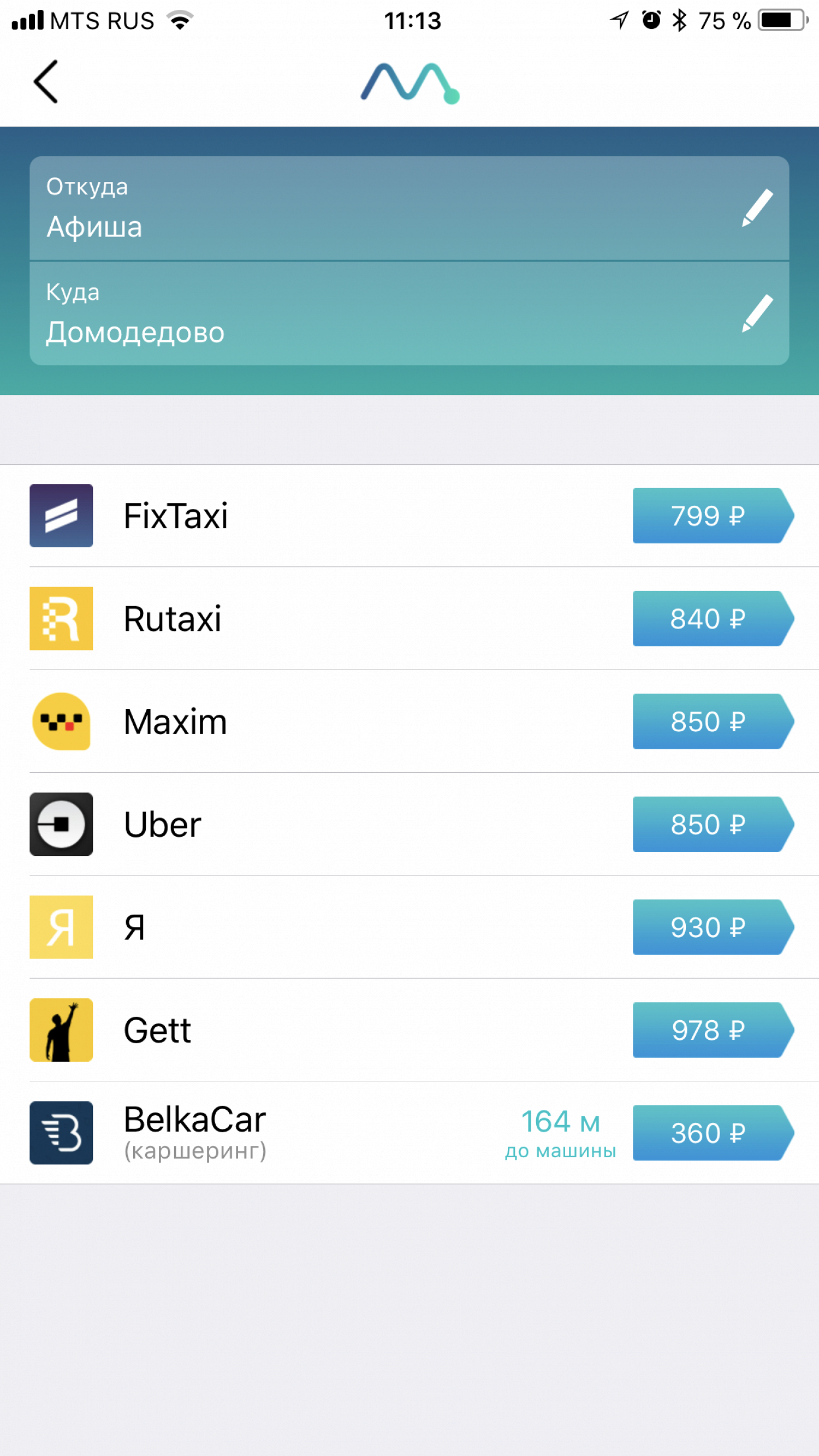
Task: Edit the Куда destination Домодедово
Action: [756, 313]
